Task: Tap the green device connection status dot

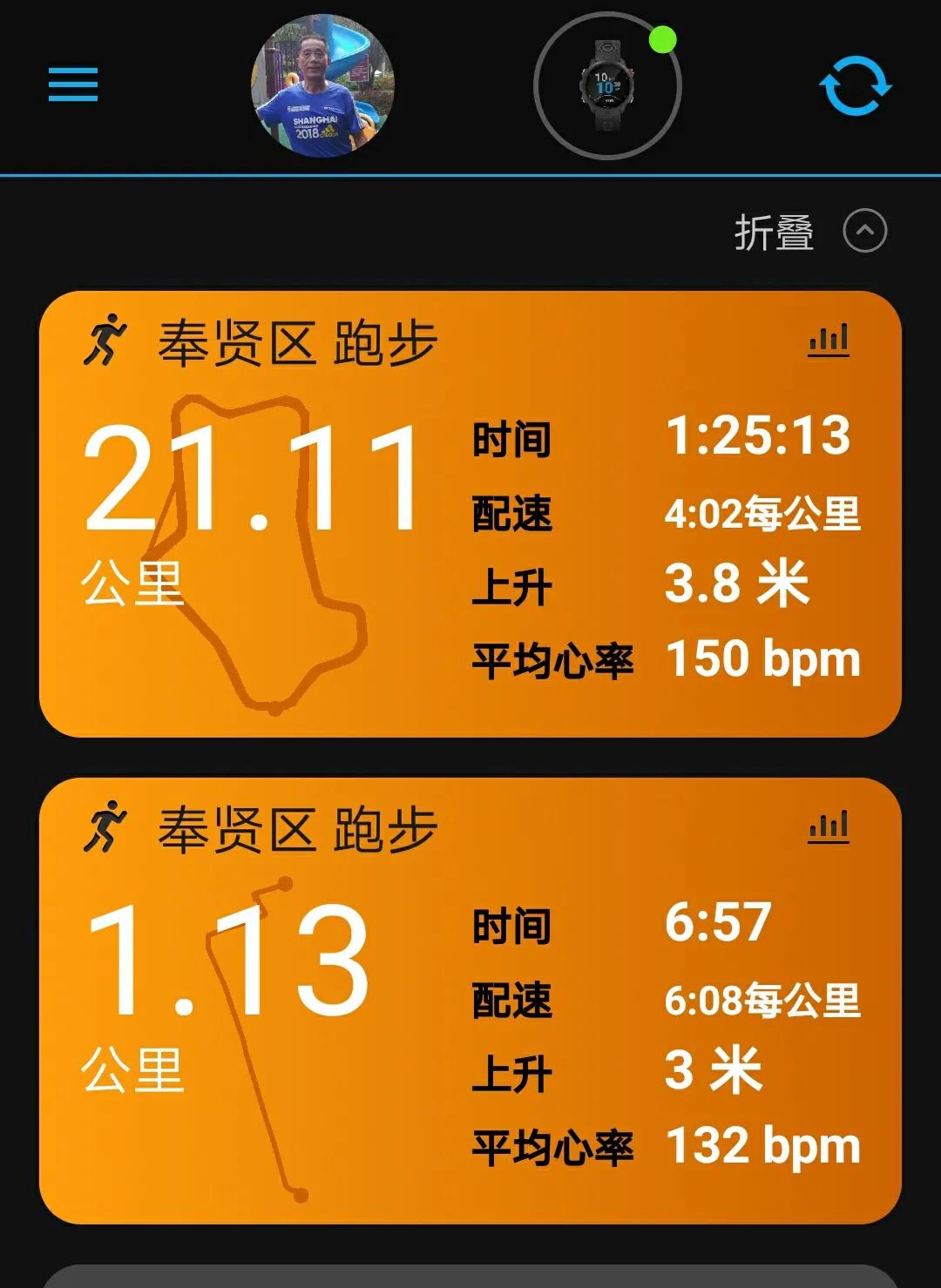Action: coord(663,39)
